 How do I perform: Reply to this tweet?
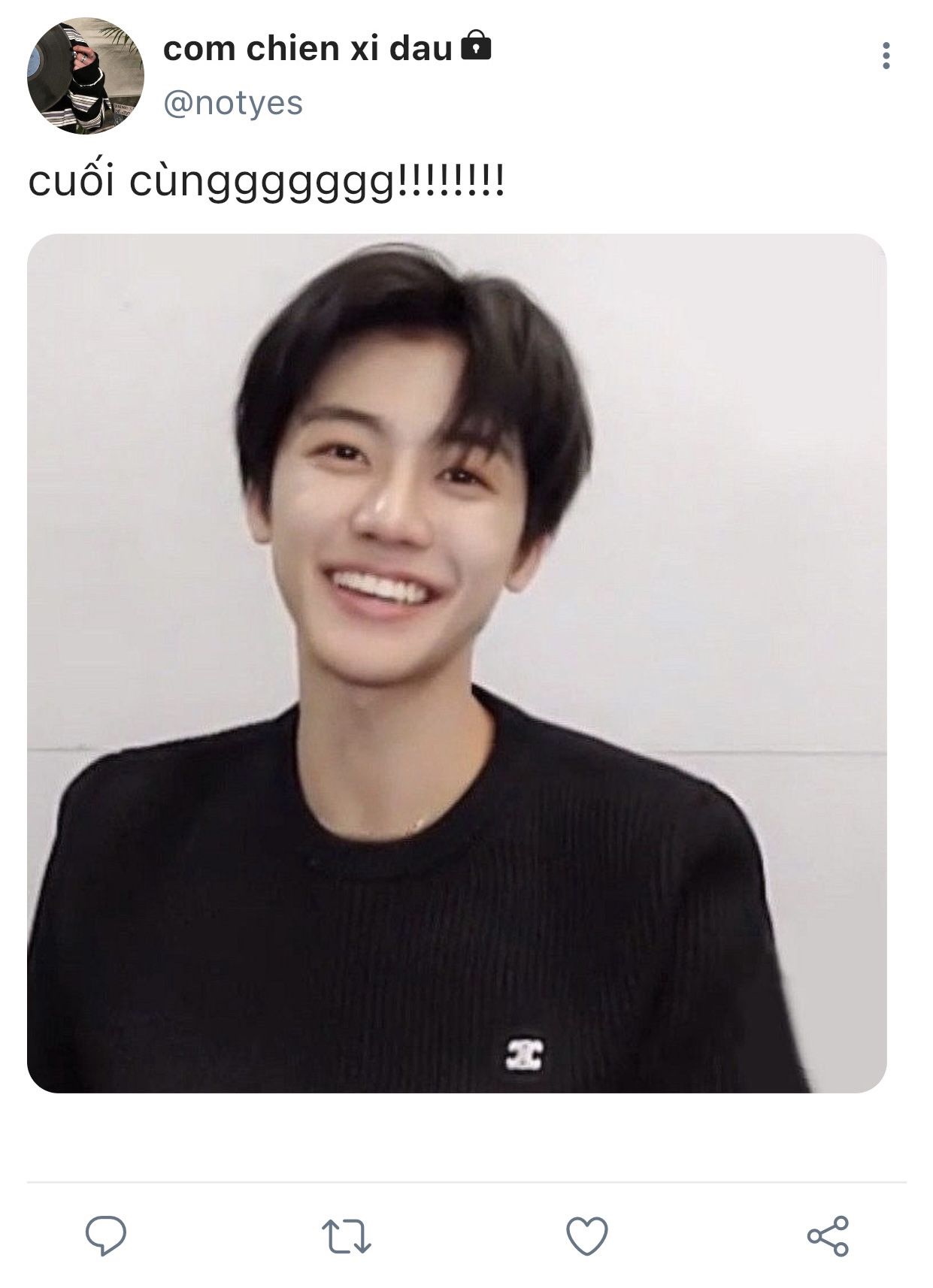point(106,1235)
